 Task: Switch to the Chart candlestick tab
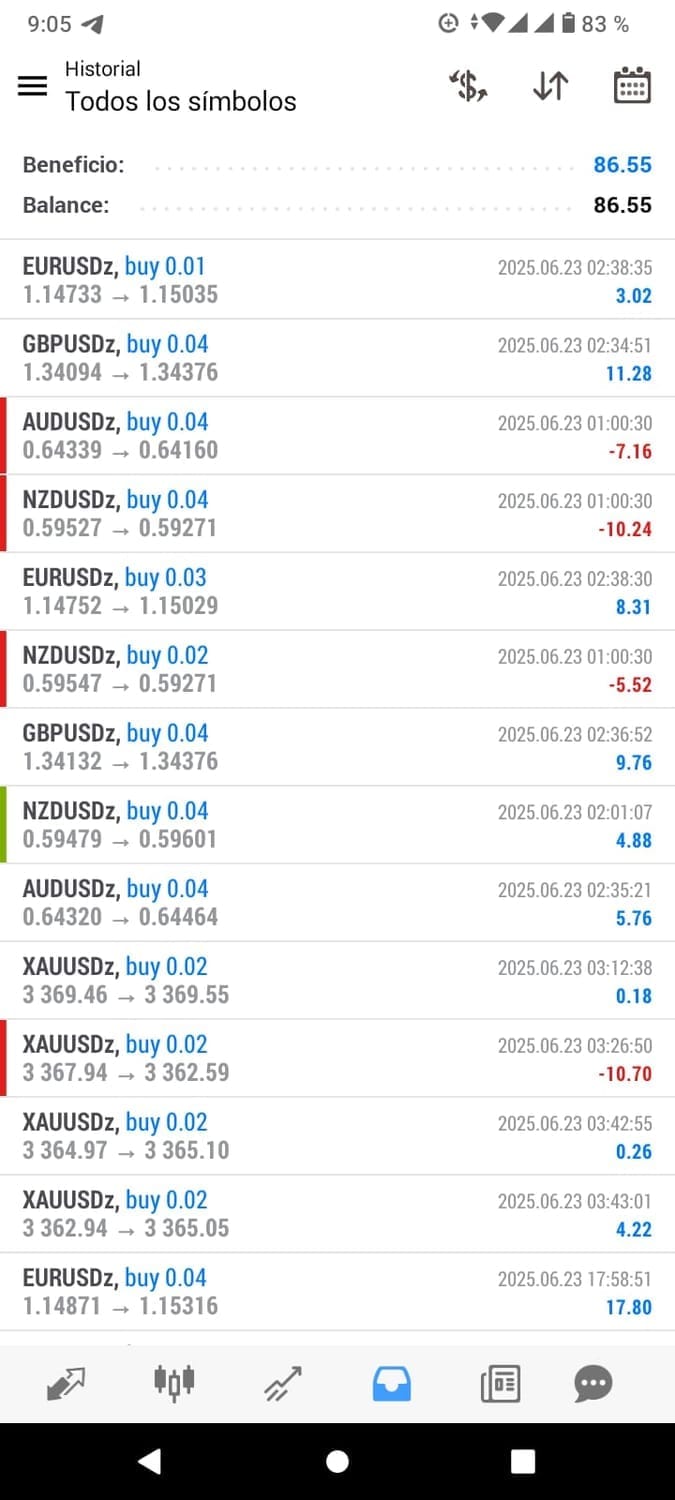pos(174,1384)
